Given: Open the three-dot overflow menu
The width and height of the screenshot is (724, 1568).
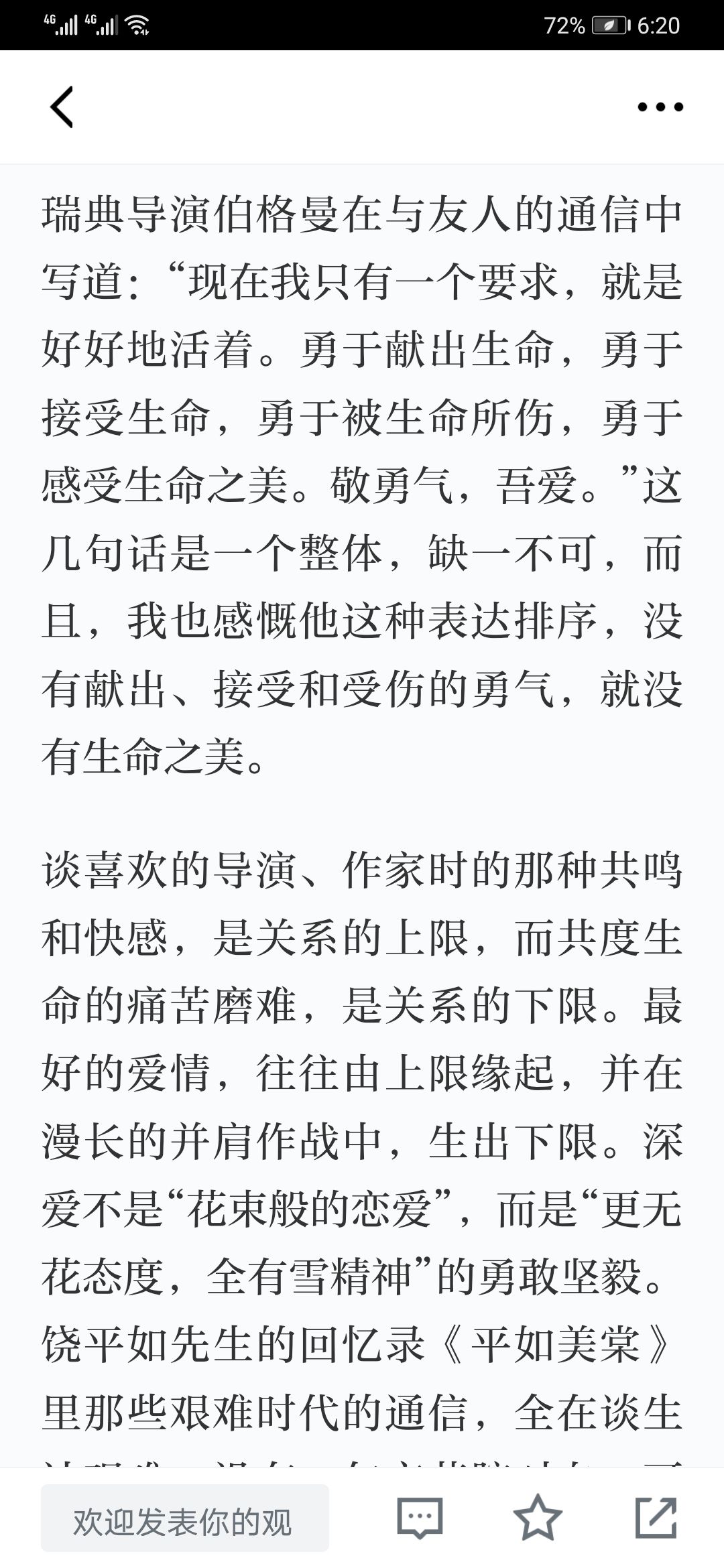Looking at the screenshot, I should 660,107.
